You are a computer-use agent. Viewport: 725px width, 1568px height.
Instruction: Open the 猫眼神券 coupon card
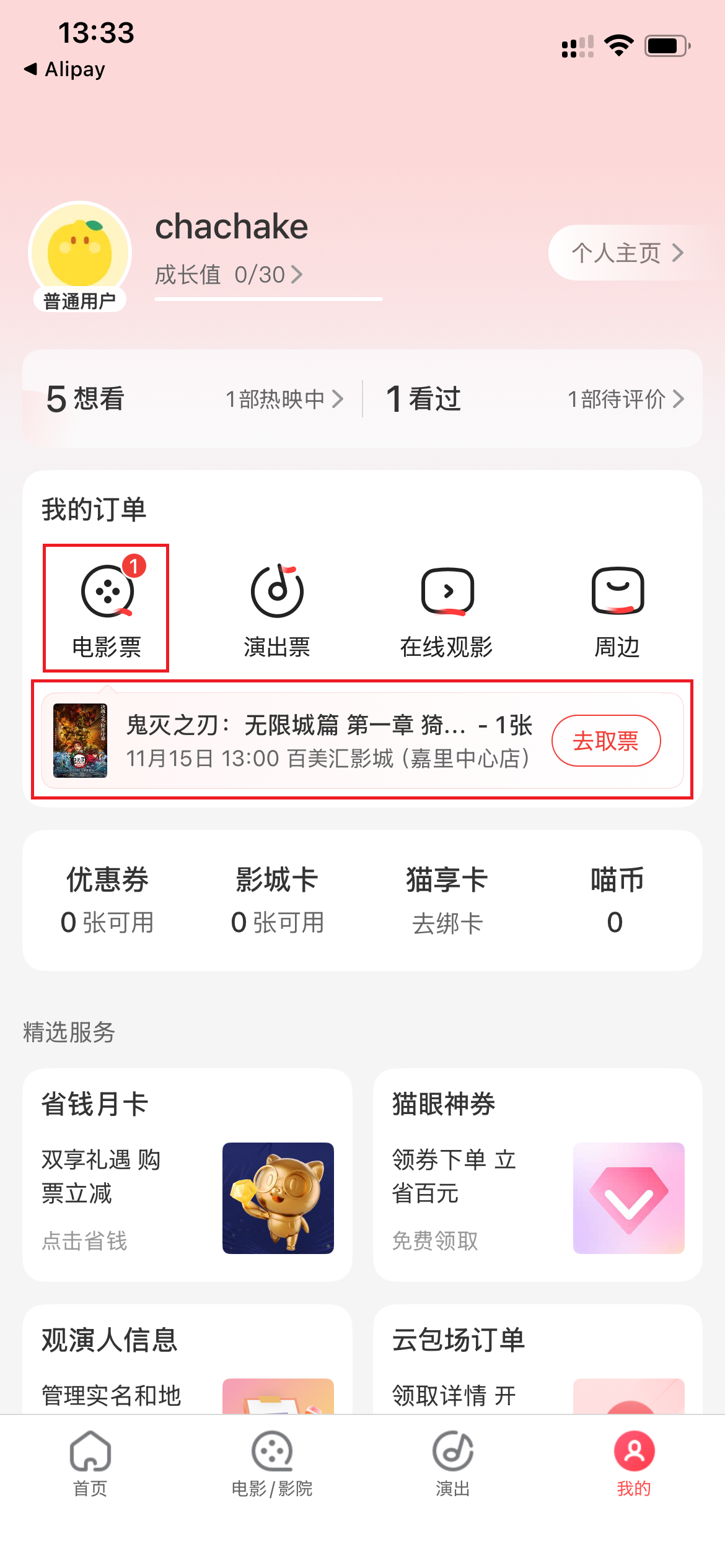[x=537, y=1174]
